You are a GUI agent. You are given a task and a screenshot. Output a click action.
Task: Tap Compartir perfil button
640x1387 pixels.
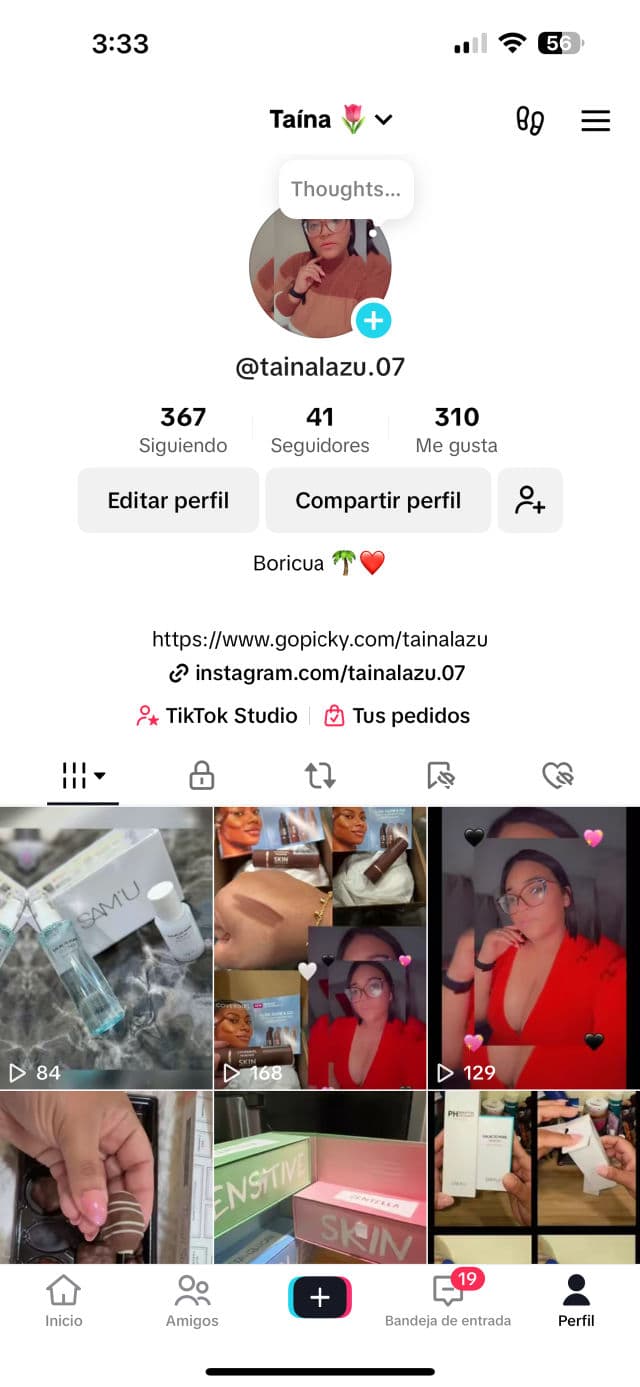point(378,500)
